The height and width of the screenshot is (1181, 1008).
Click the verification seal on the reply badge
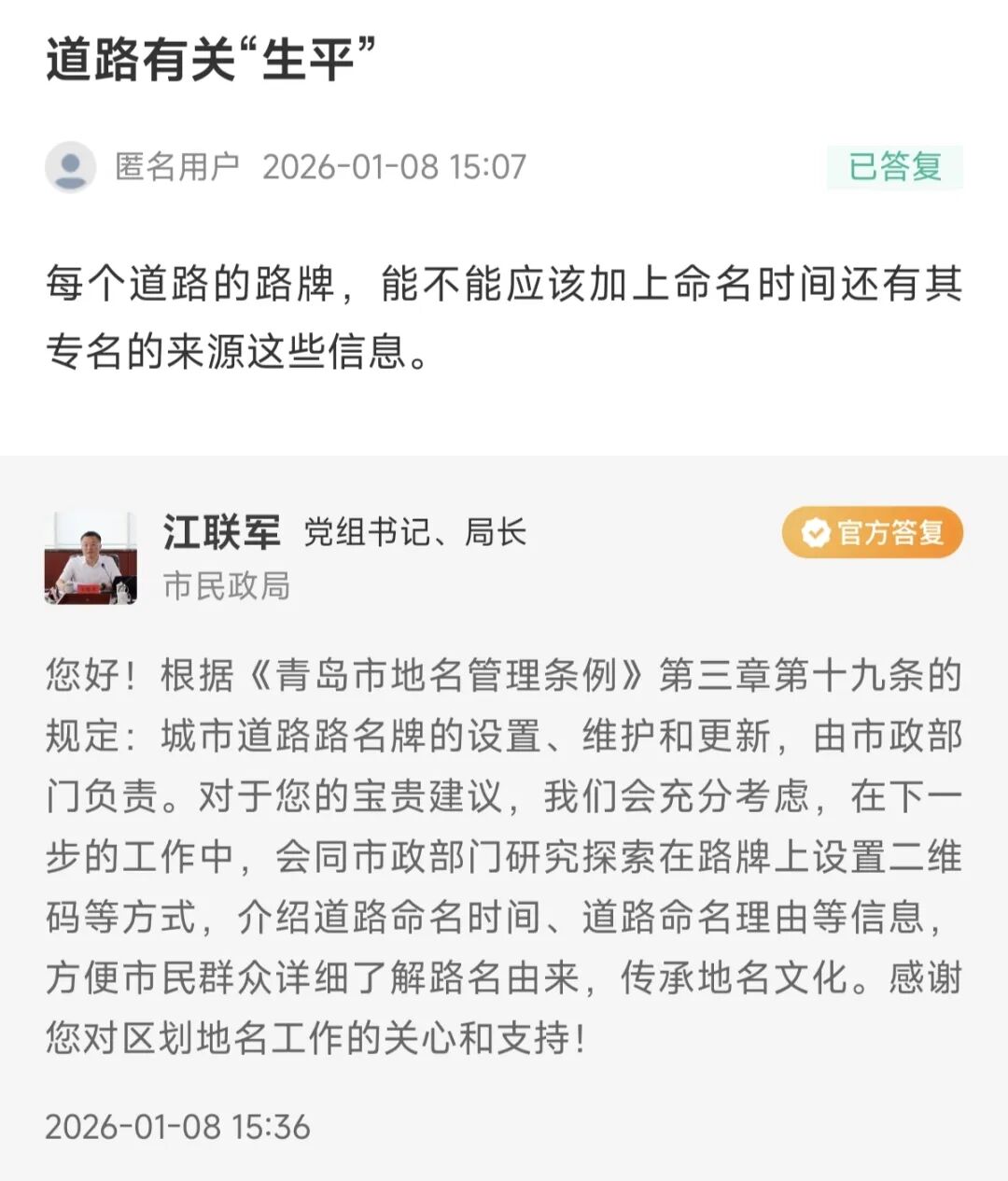(x=815, y=532)
